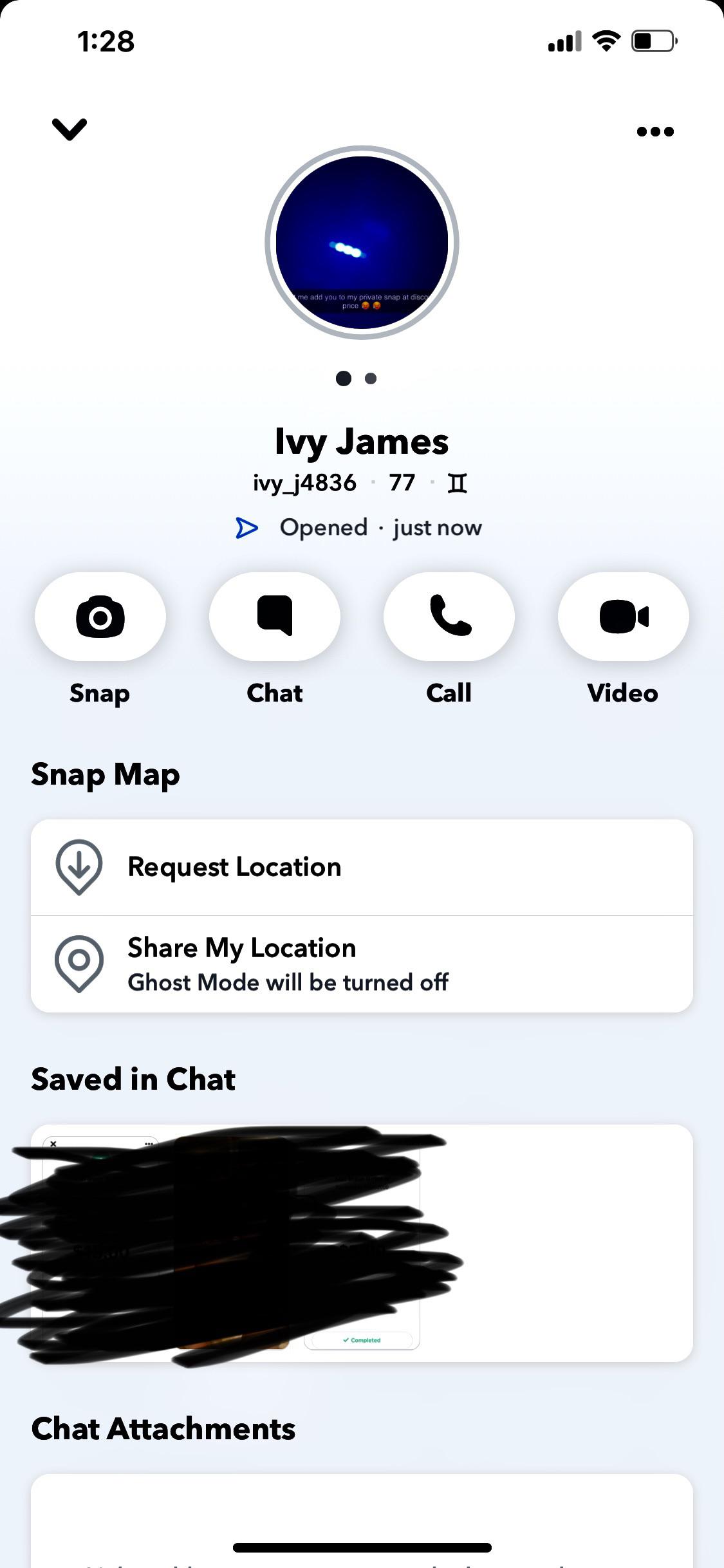Start a Video call via camcorder icon
The width and height of the screenshot is (724, 1568).
point(623,616)
